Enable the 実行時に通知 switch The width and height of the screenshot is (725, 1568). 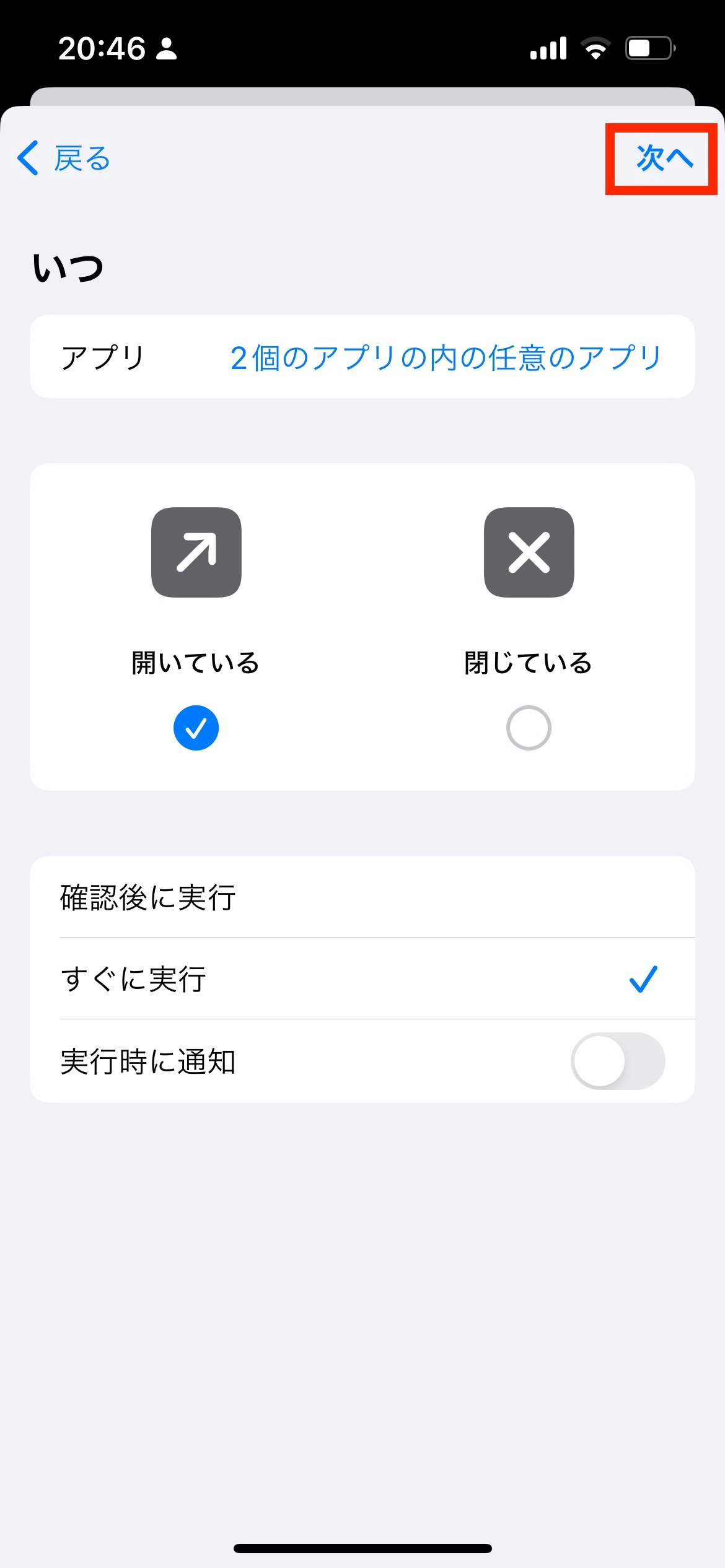tap(617, 1061)
